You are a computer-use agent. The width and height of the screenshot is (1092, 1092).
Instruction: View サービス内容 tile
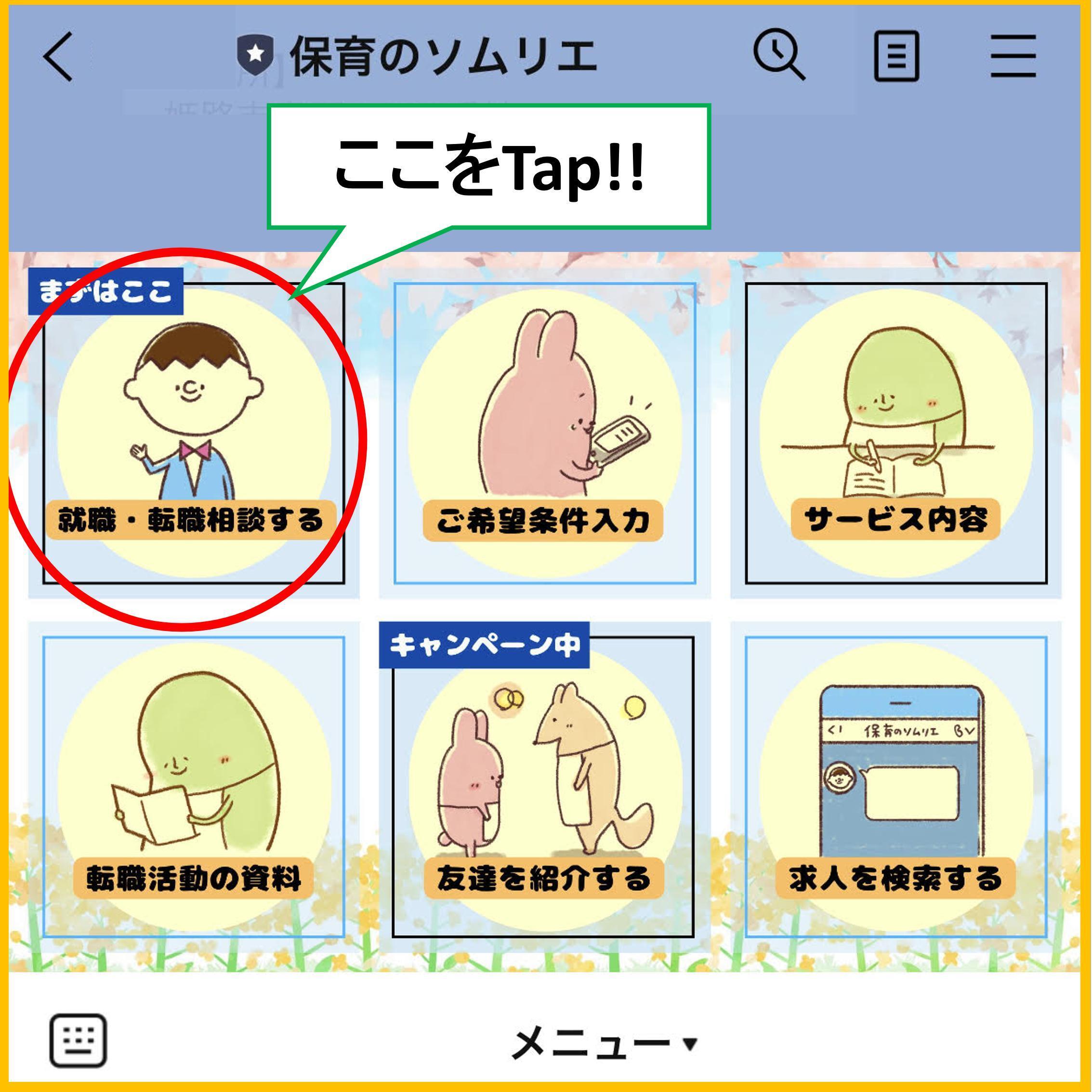click(x=896, y=433)
